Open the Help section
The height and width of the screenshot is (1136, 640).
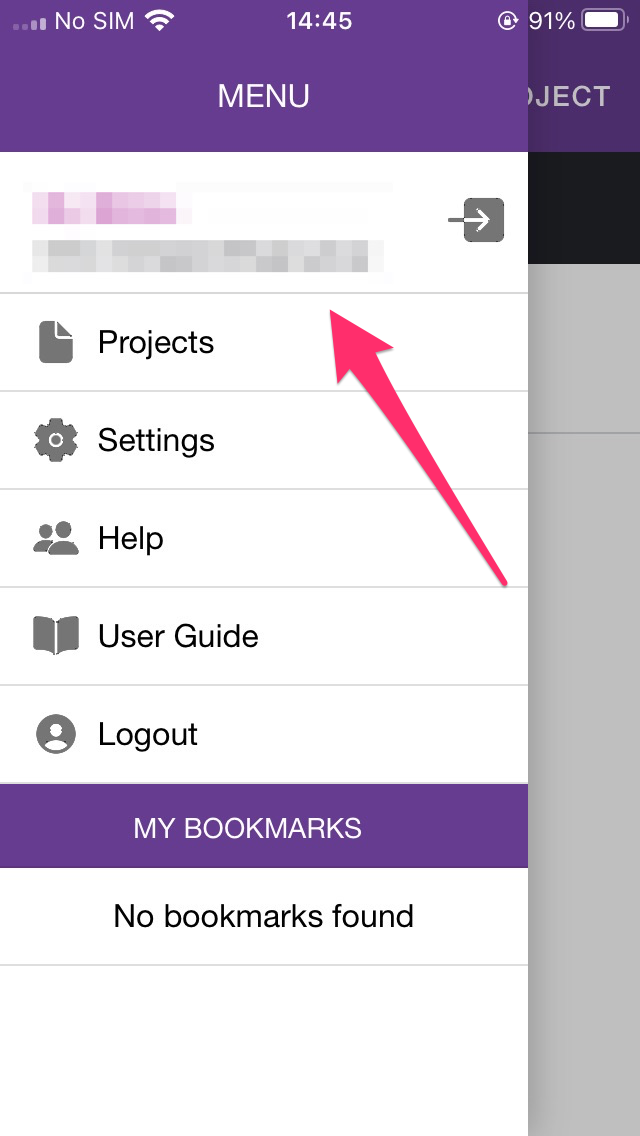click(130, 539)
